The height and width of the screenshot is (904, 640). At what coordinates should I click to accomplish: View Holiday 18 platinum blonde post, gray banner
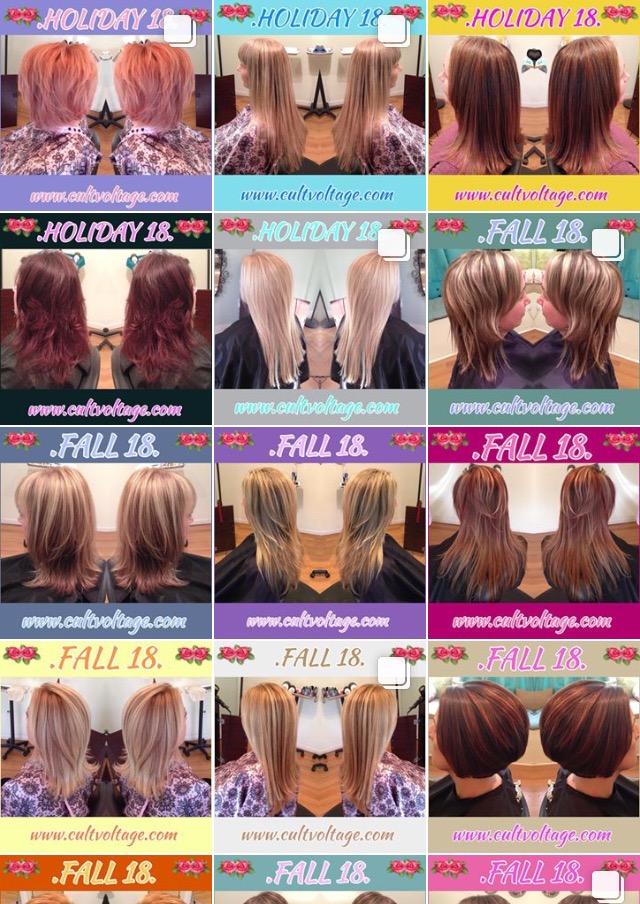319,319
